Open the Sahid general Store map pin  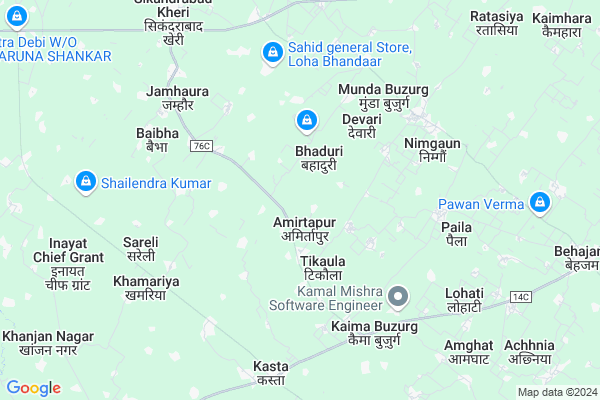point(271,53)
